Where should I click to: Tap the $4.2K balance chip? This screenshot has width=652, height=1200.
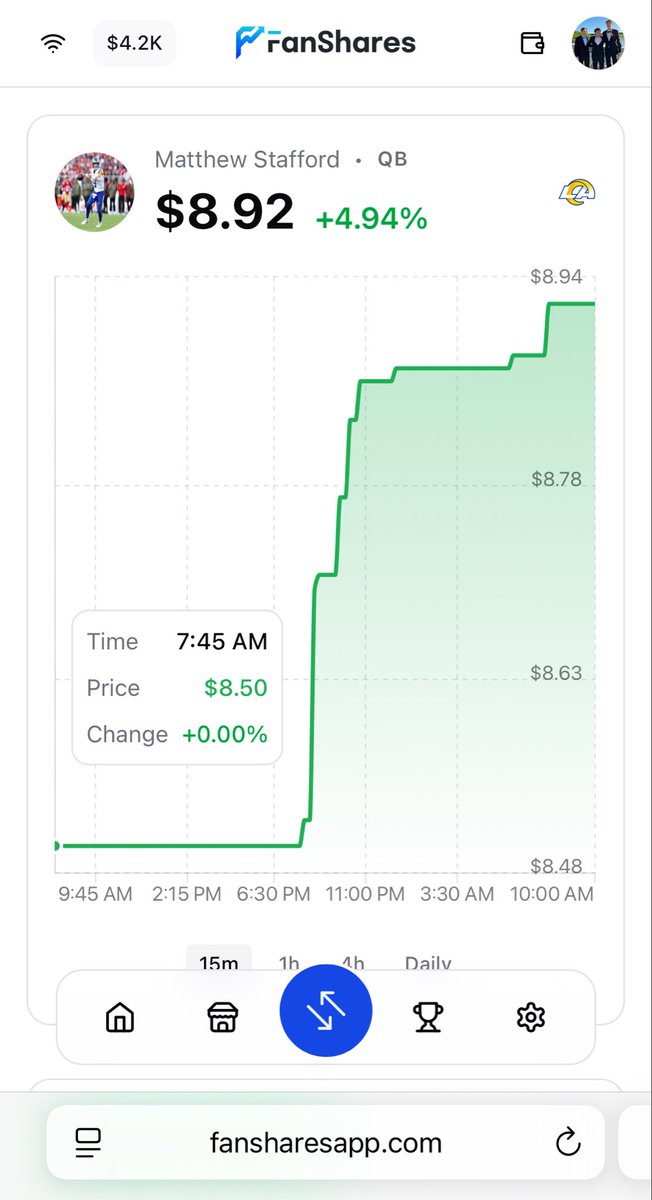[134, 43]
